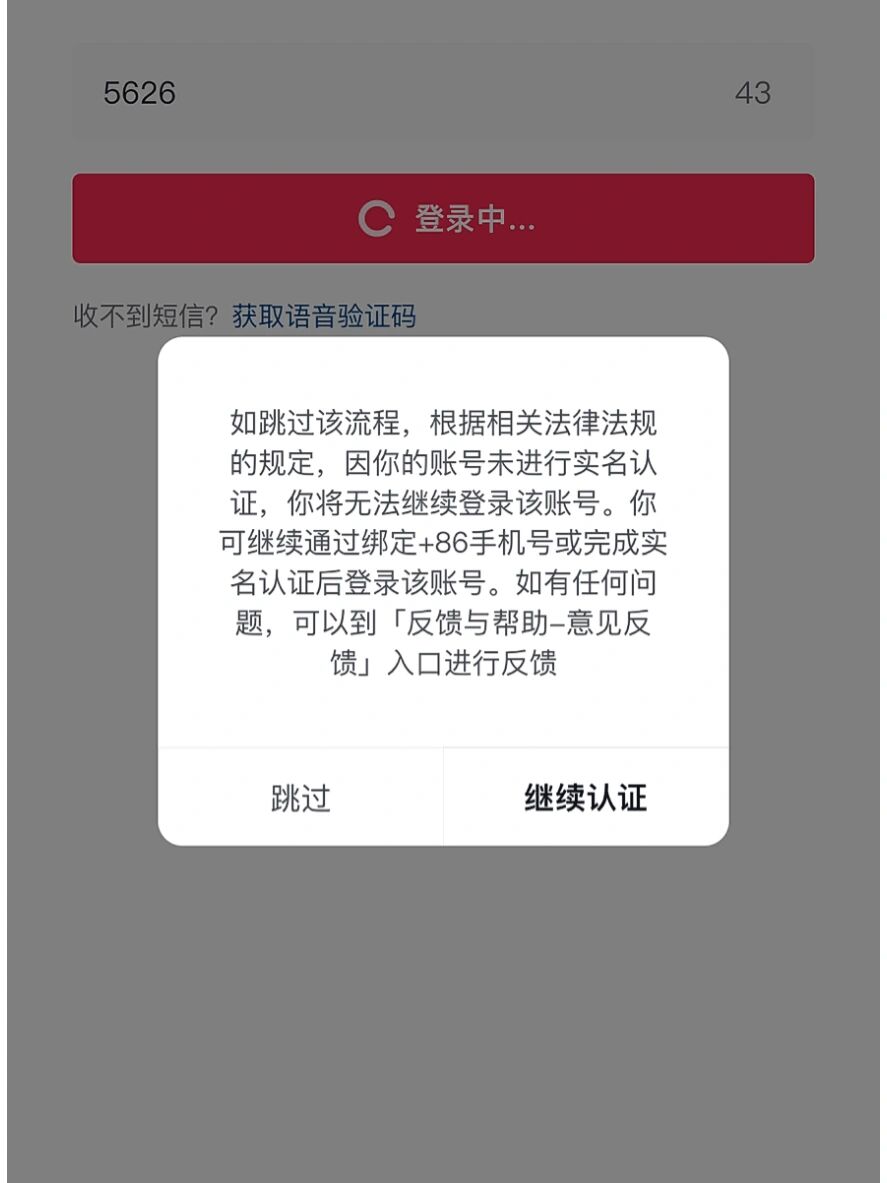Image resolution: width=887 pixels, height=1183 pixels.
Task: Click the red login progress bar
Action: point(443,218)
